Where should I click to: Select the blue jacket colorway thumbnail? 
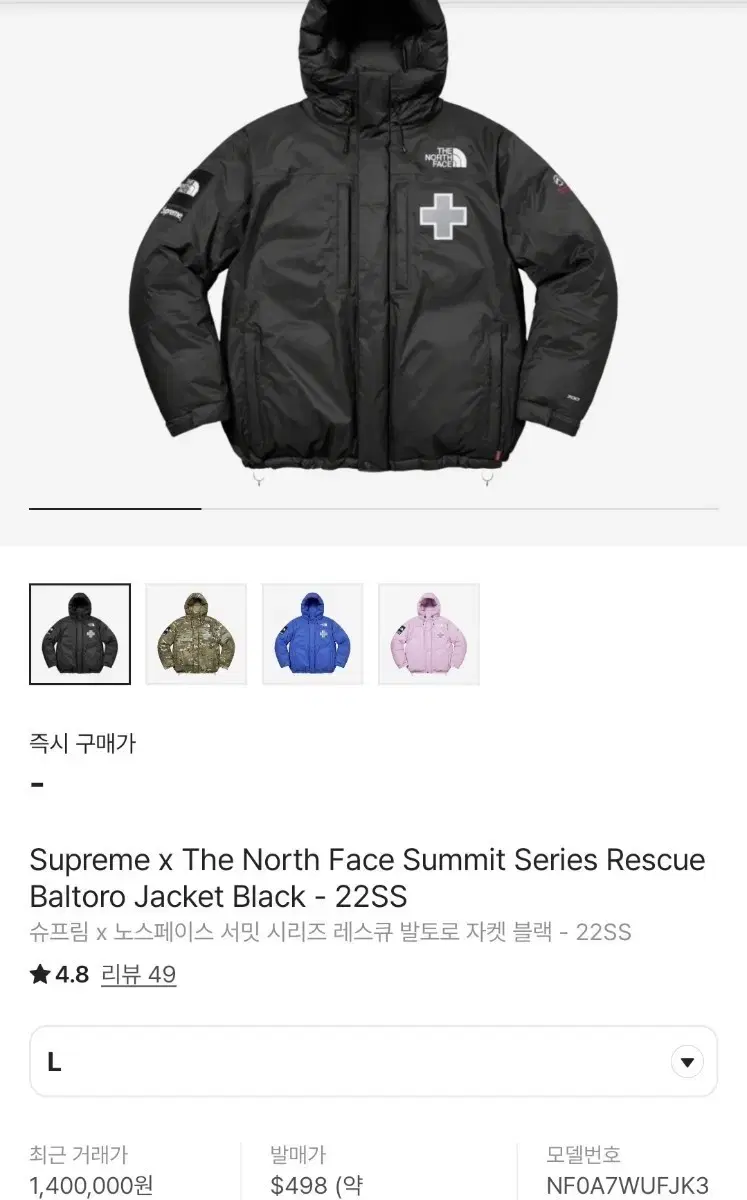click(312, 633)
